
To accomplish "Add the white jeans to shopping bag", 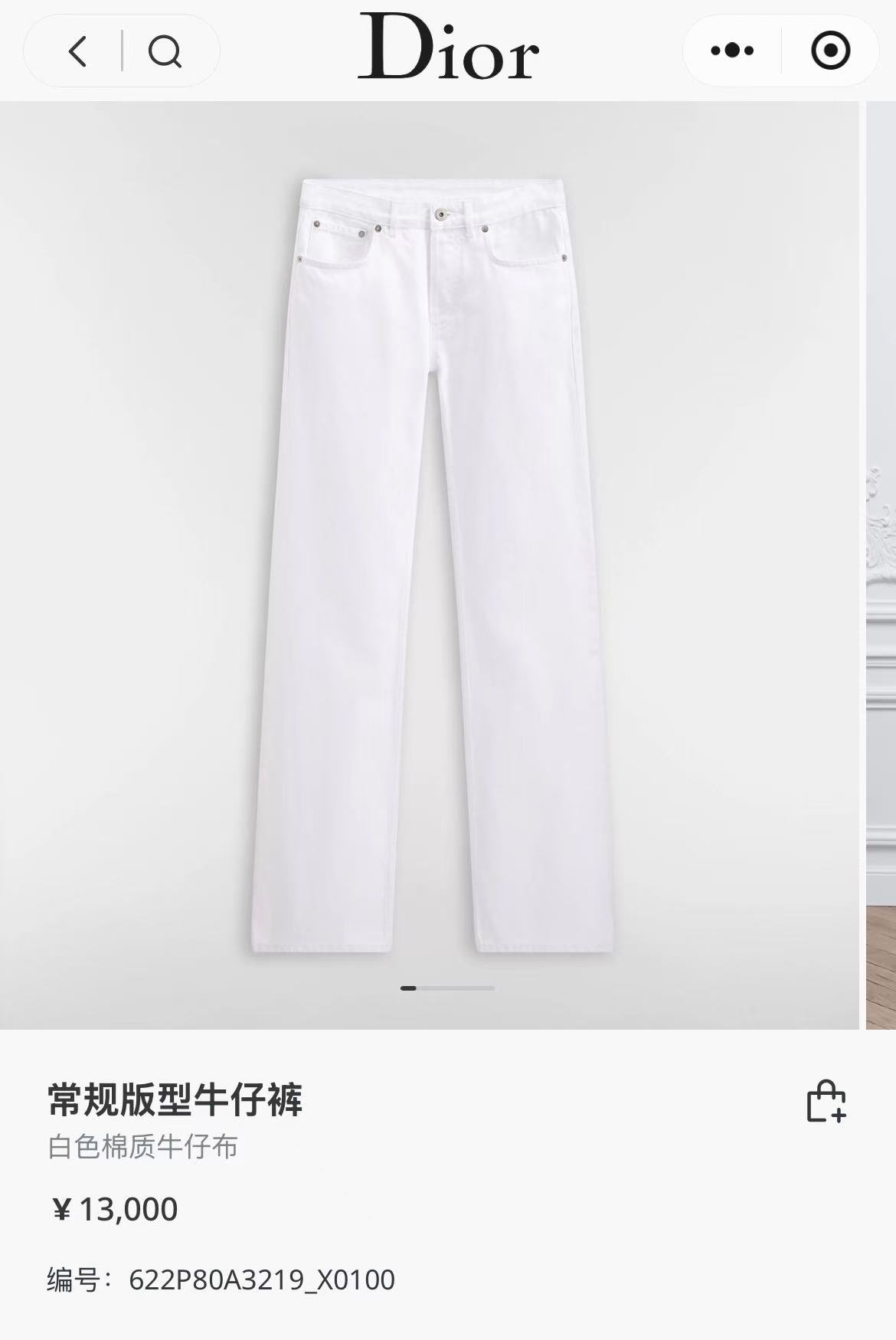I will point(826,1102).
